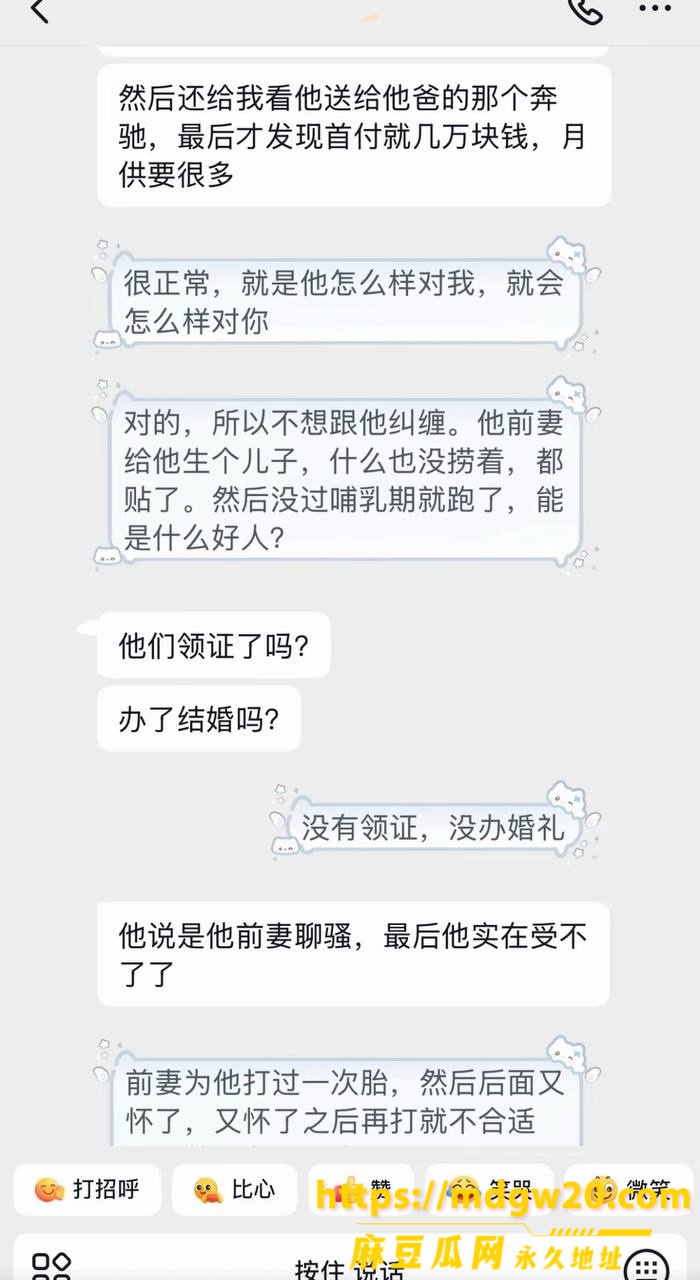Send the 比心 quick reply
Viewport: 700px width, 1280px height.
235,1190
